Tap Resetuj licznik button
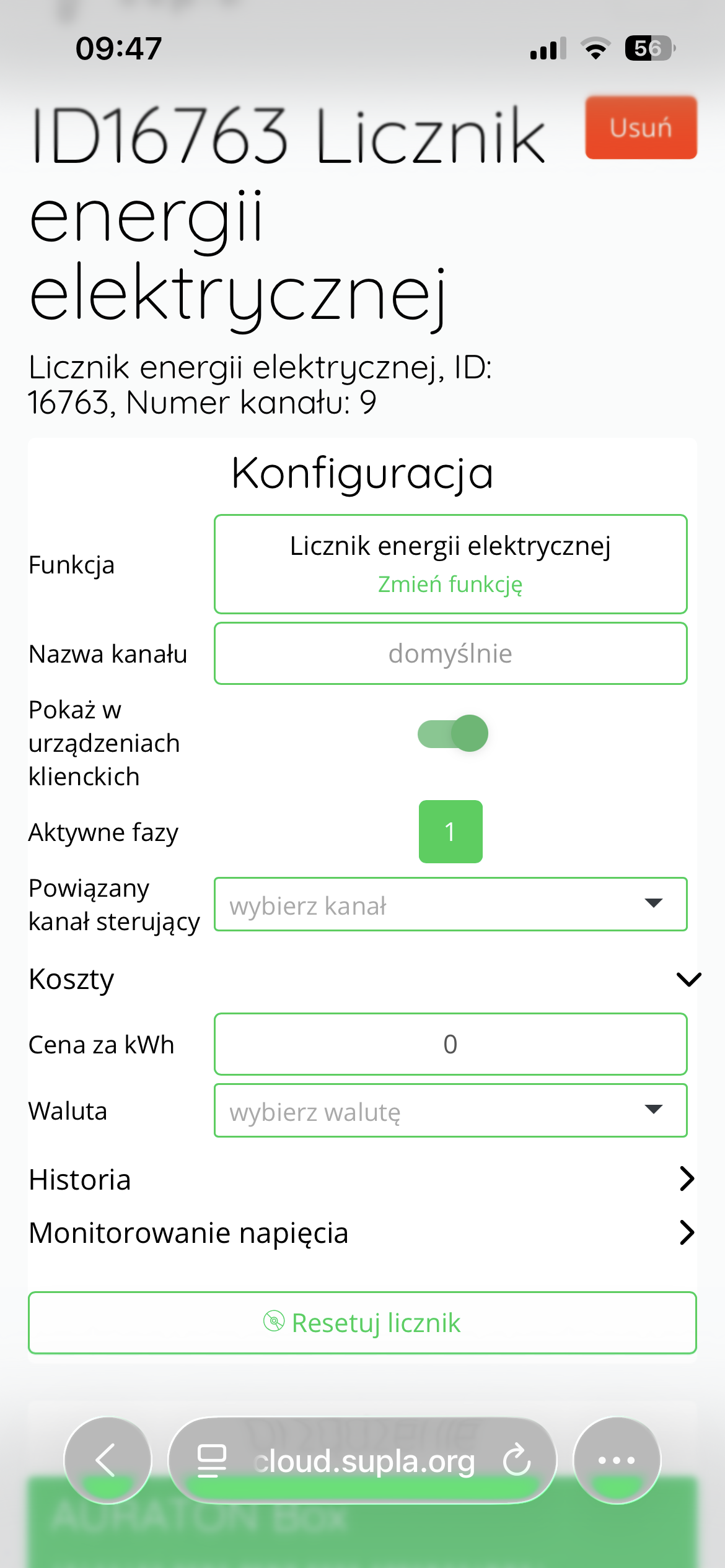The image size is (725, 1568). click(362, 1323)
